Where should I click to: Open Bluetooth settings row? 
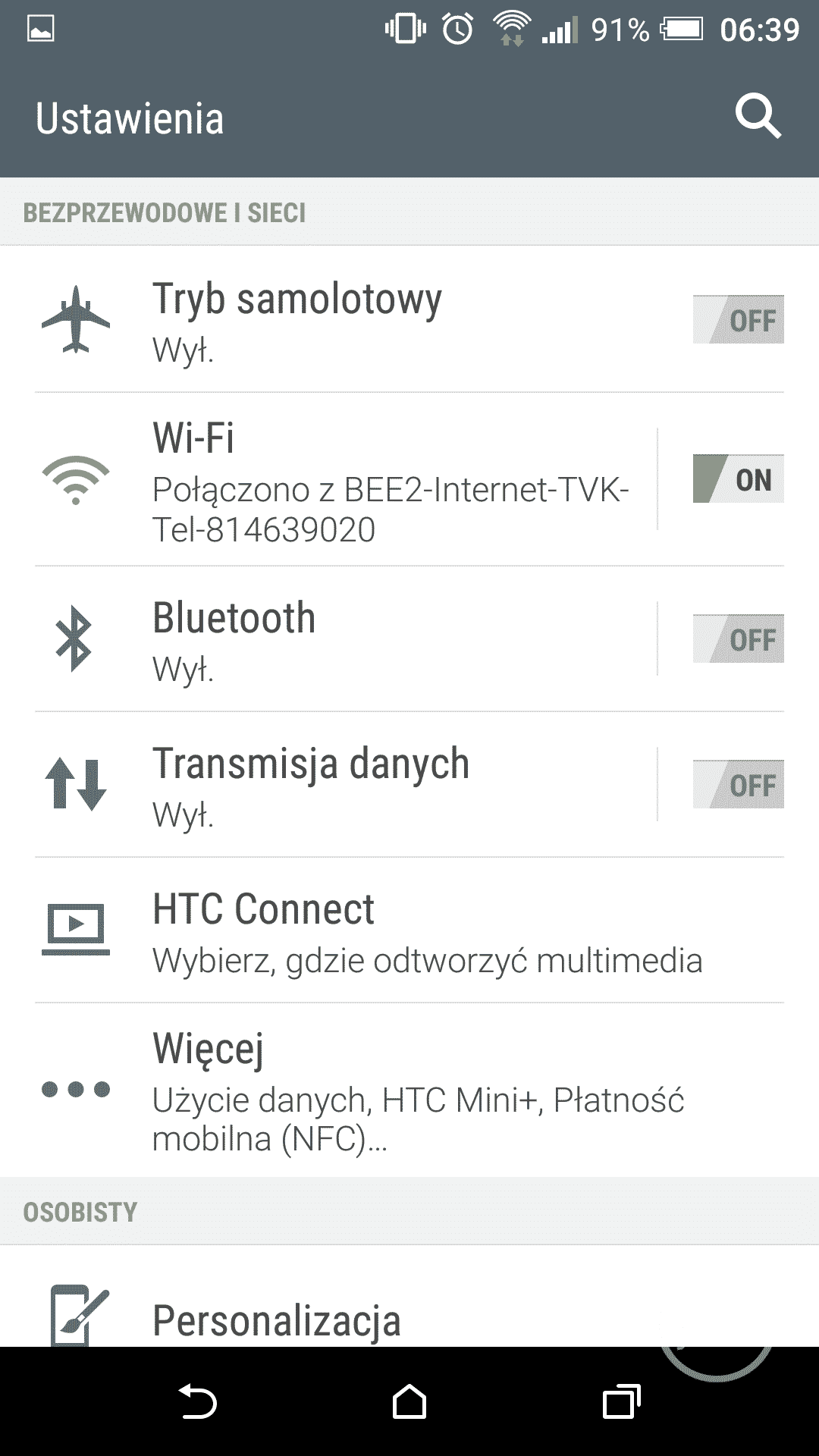coord(341,639)
